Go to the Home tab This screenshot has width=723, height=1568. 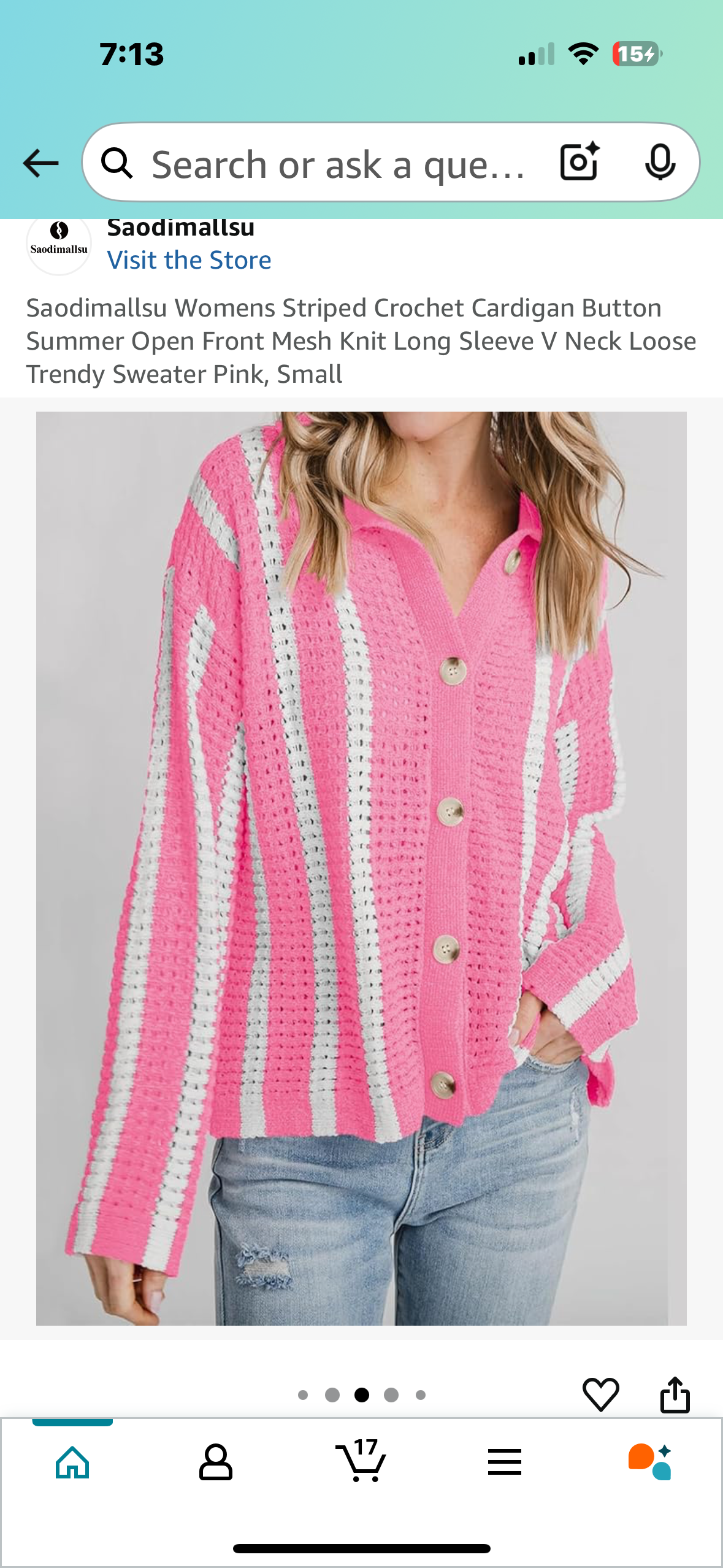pos(72,1462)
